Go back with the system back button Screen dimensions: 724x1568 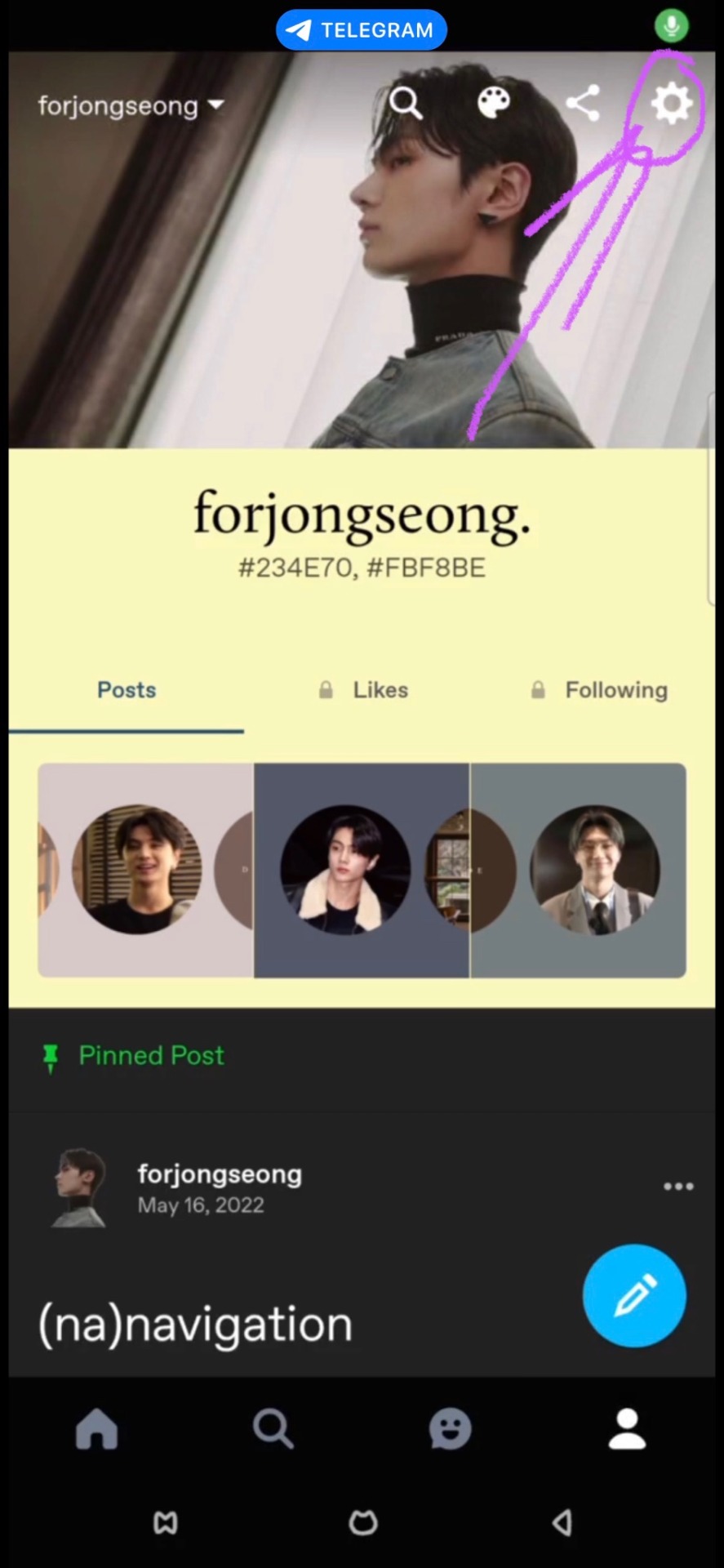pyautogui.click(x=562, y=1522)
